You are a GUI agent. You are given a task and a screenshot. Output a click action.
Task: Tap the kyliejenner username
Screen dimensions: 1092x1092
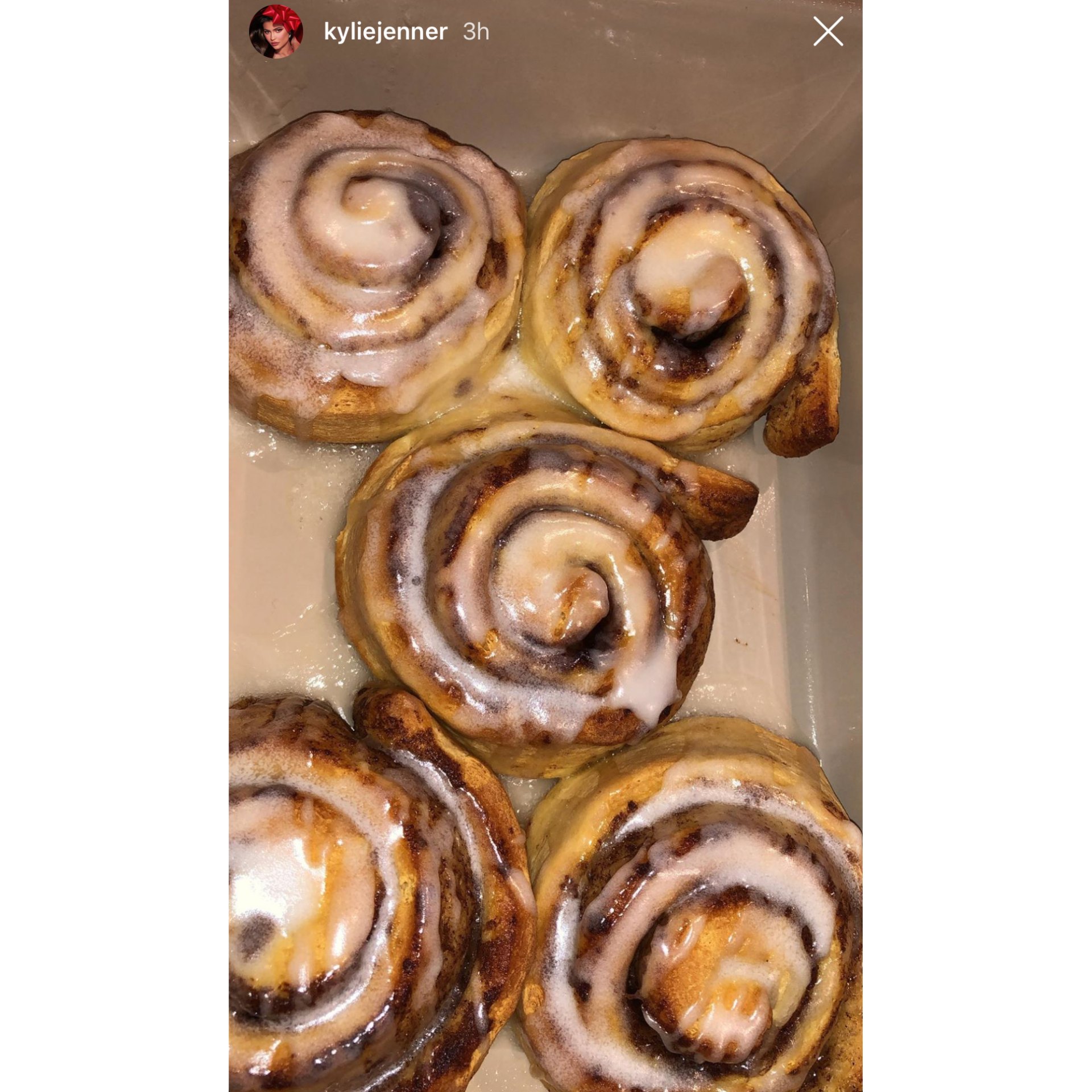385,32
